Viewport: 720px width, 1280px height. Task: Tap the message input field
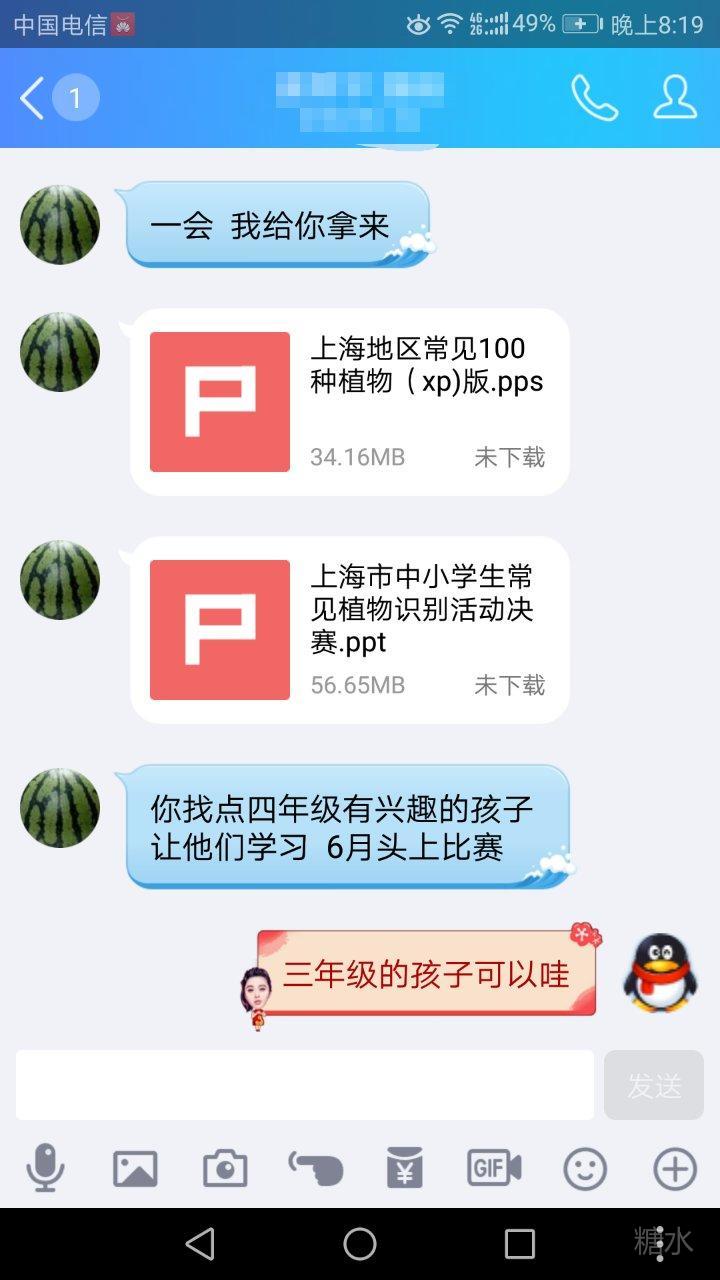click(304, 1085)
